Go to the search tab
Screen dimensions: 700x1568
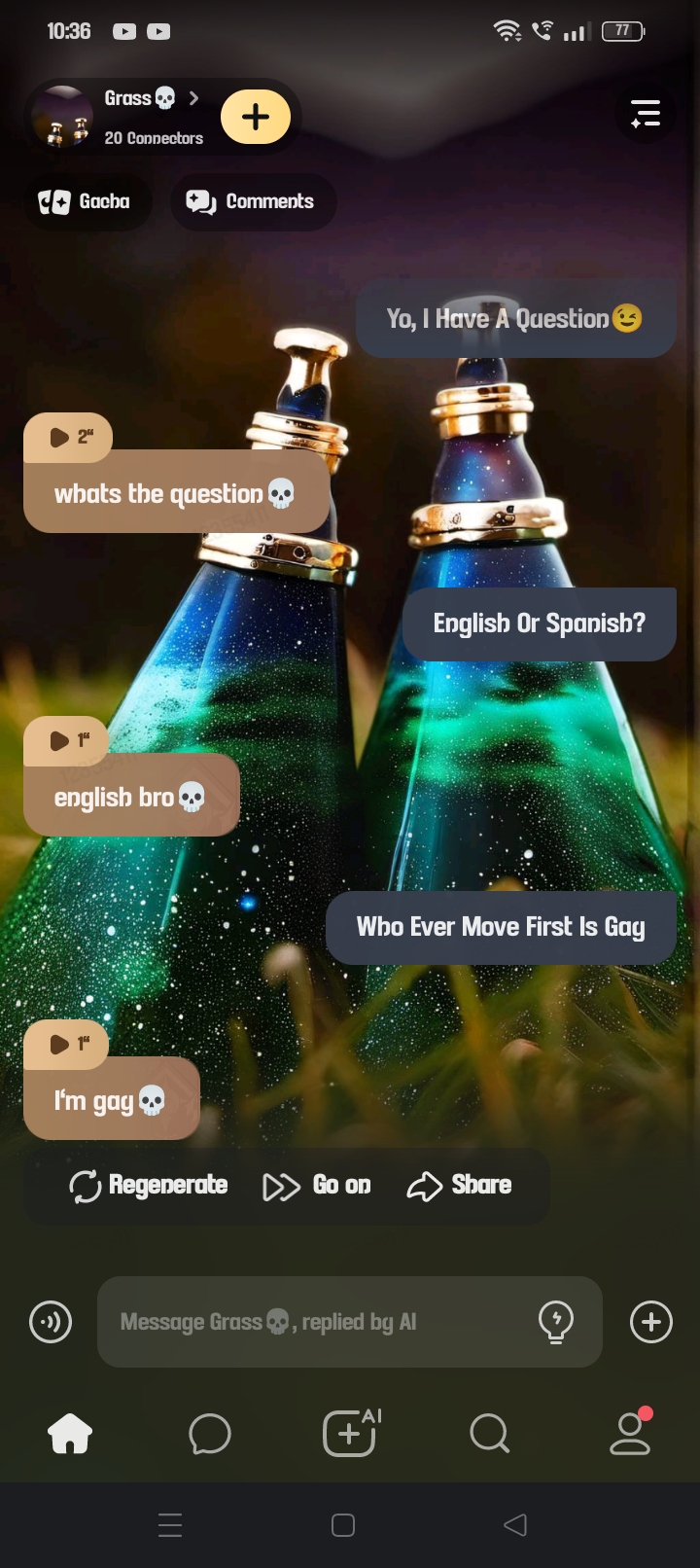[x=489, y=1433]
